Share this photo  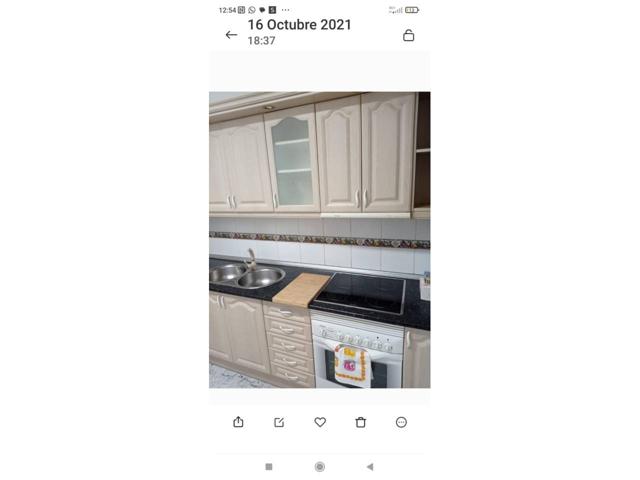tap(238, 422)
